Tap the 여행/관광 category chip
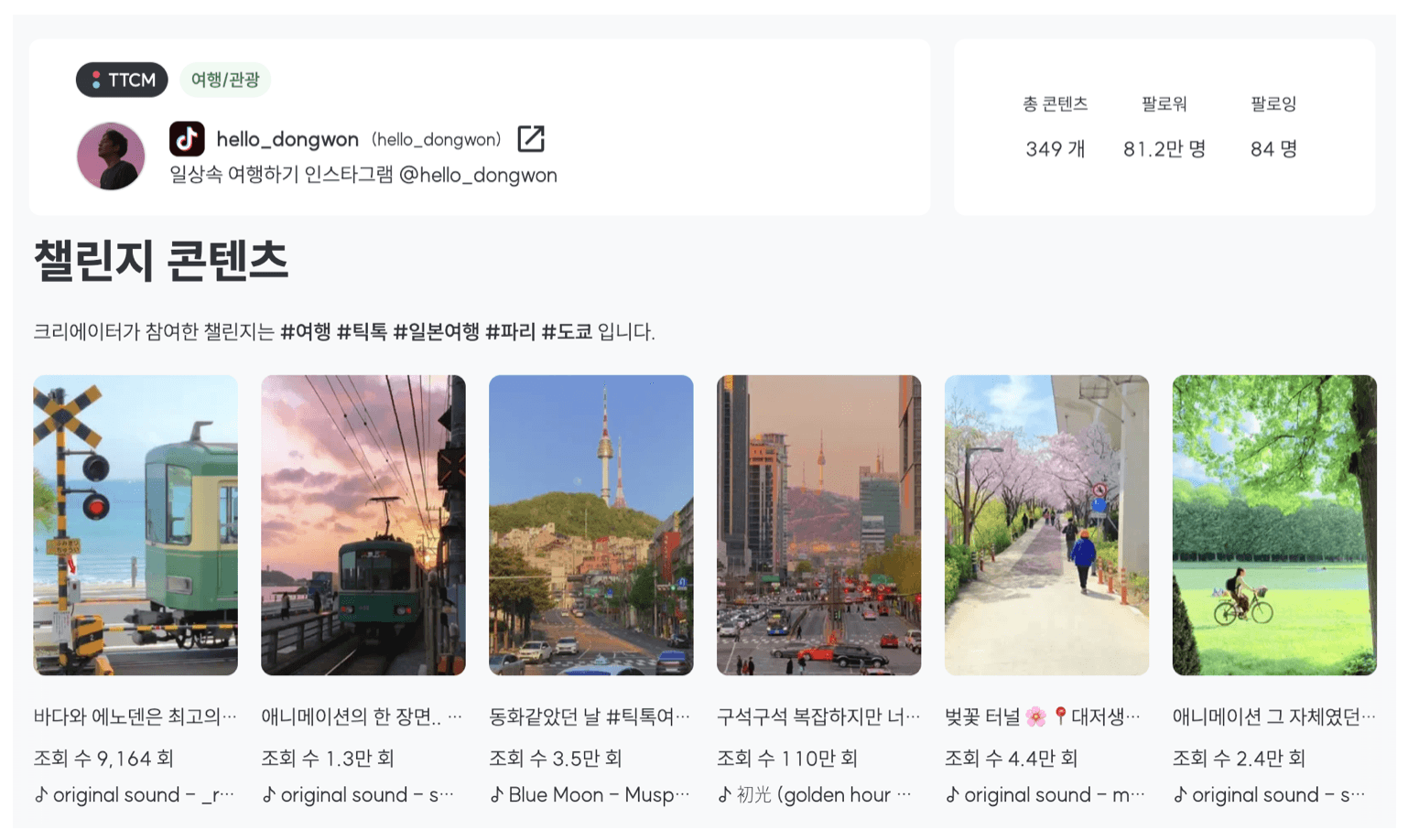Viewport: 1408px width, 840px height. 225,80
